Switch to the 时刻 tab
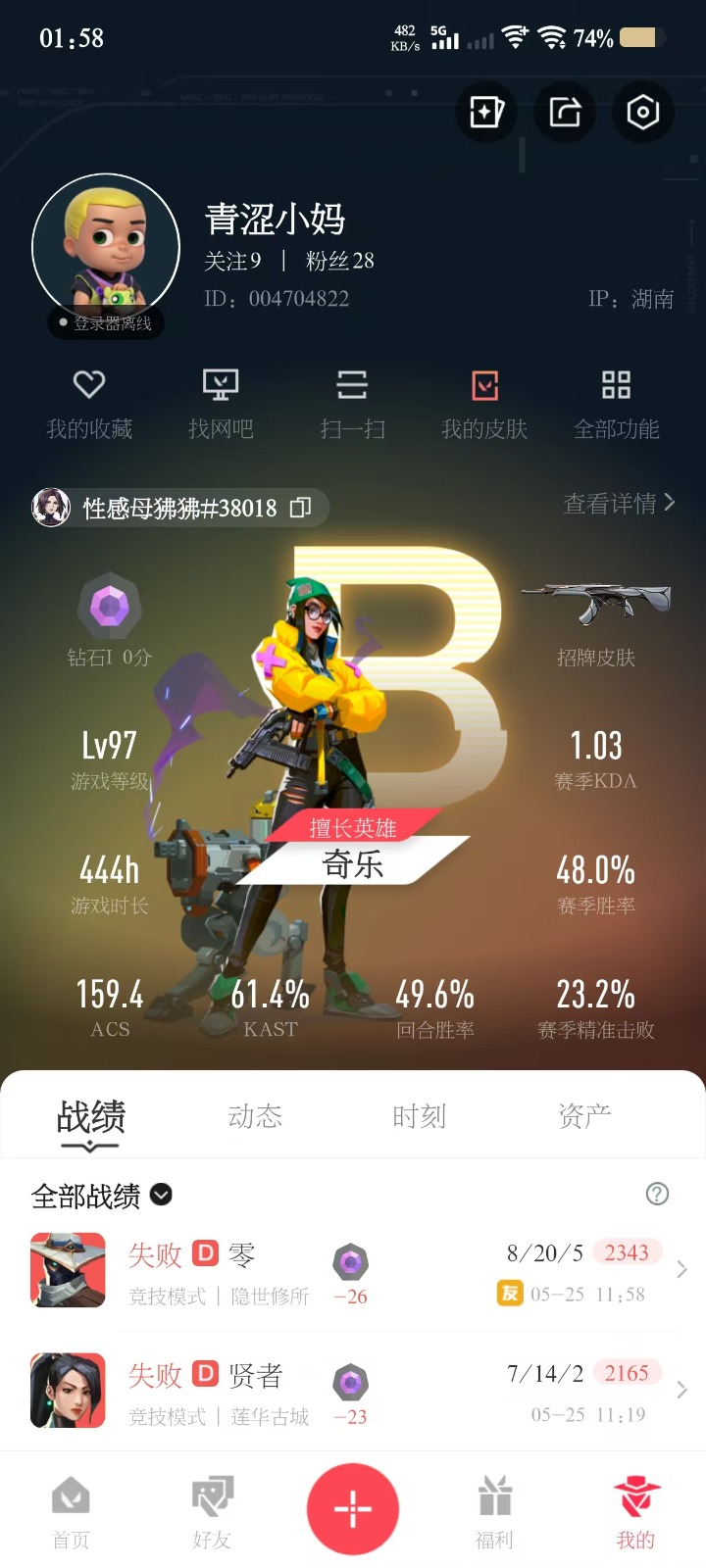 click(420, 1116)
